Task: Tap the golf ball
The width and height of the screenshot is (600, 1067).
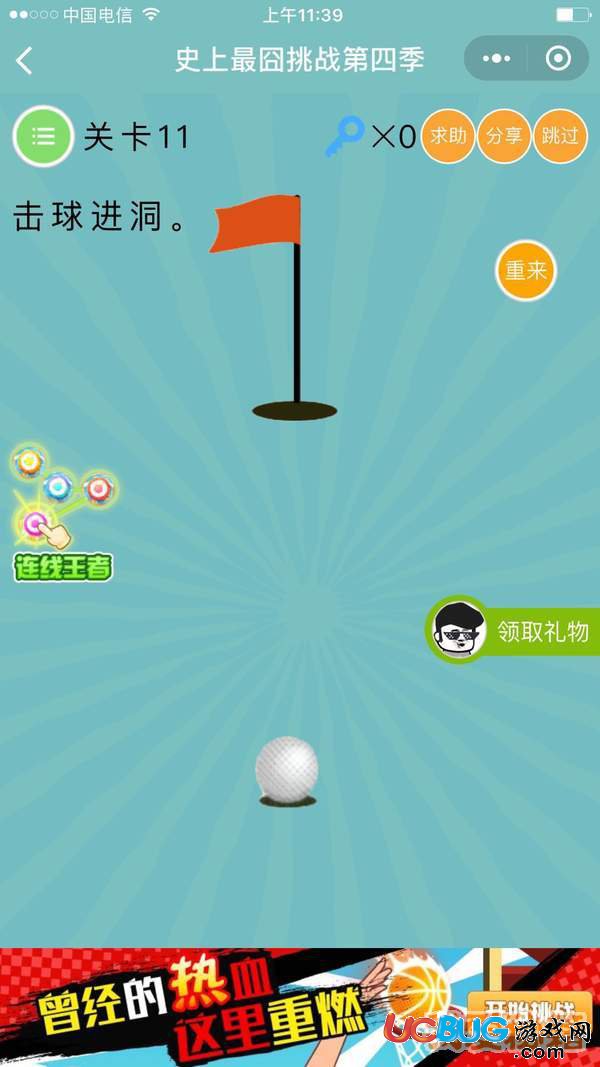Action: click(x=287, y=768)
